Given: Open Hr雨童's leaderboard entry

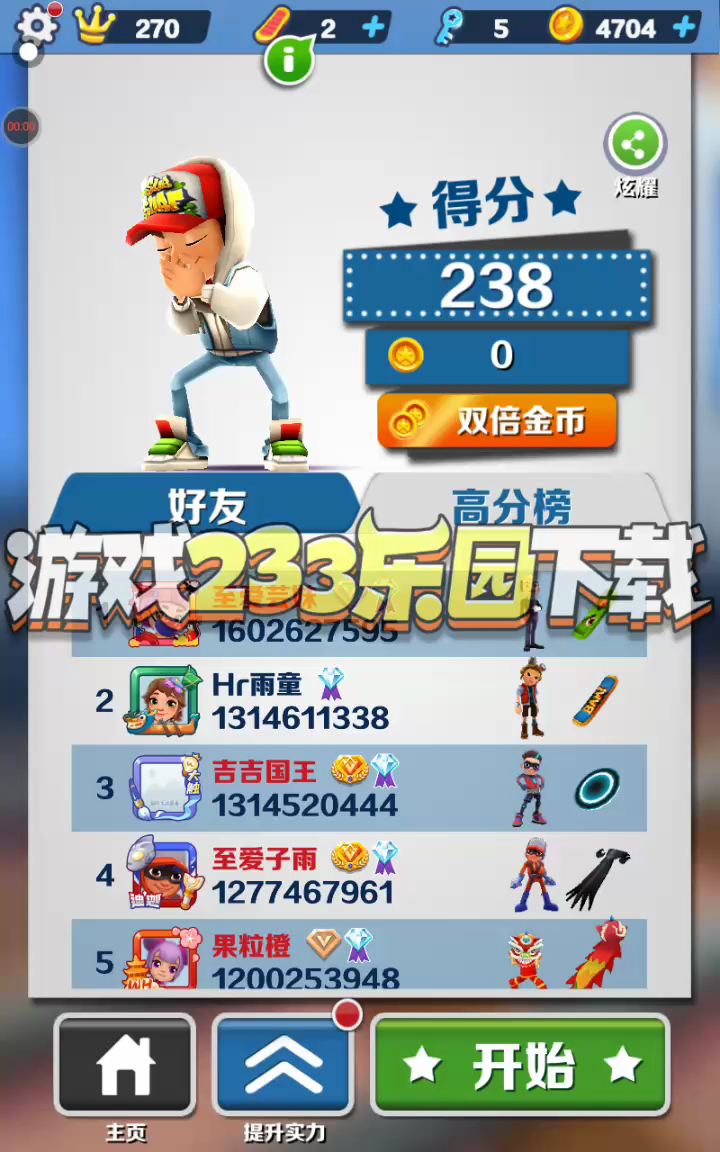Looking at the screenshot, I should coord(358,701).
